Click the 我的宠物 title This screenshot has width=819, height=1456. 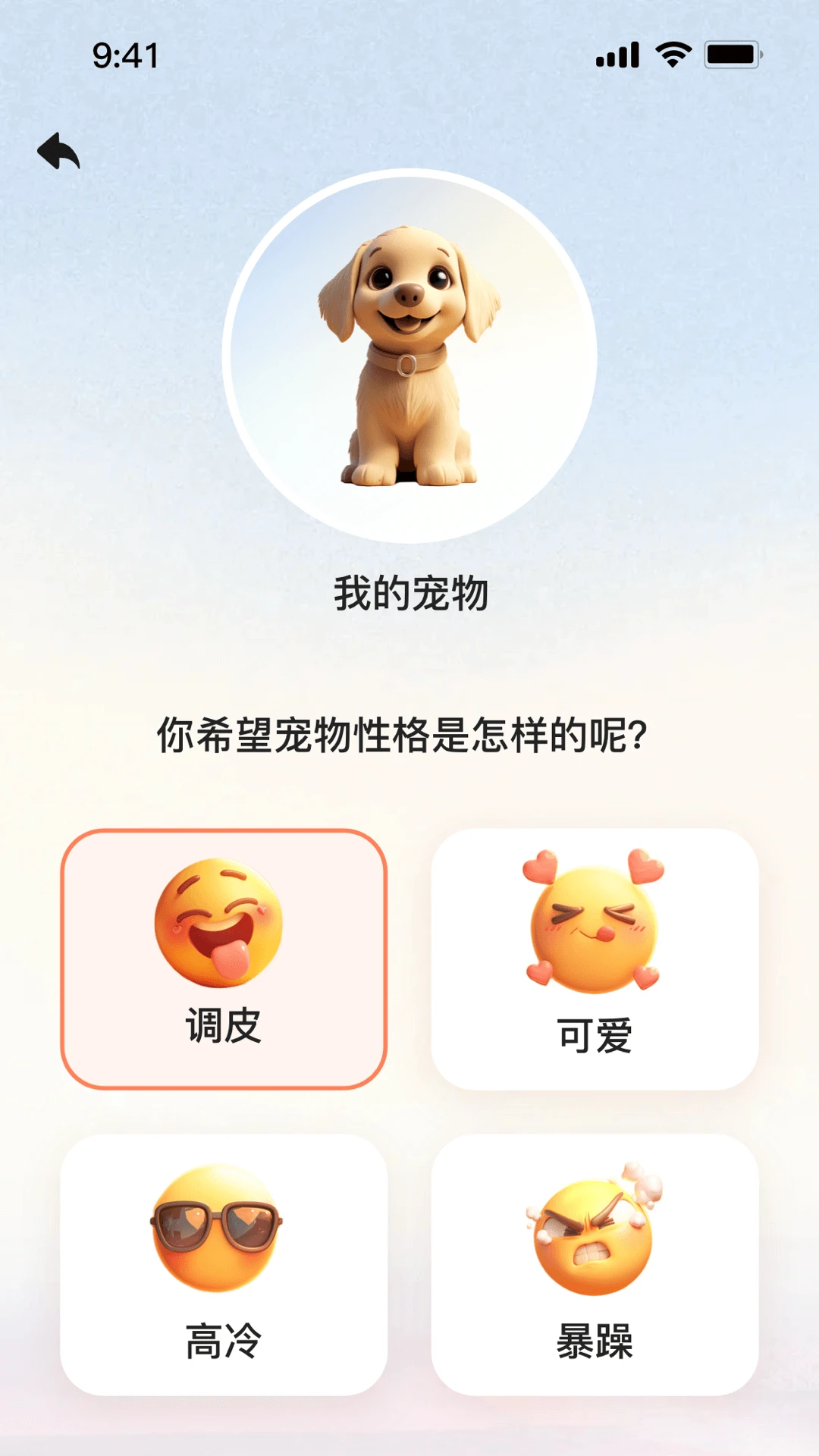(409, 593)
